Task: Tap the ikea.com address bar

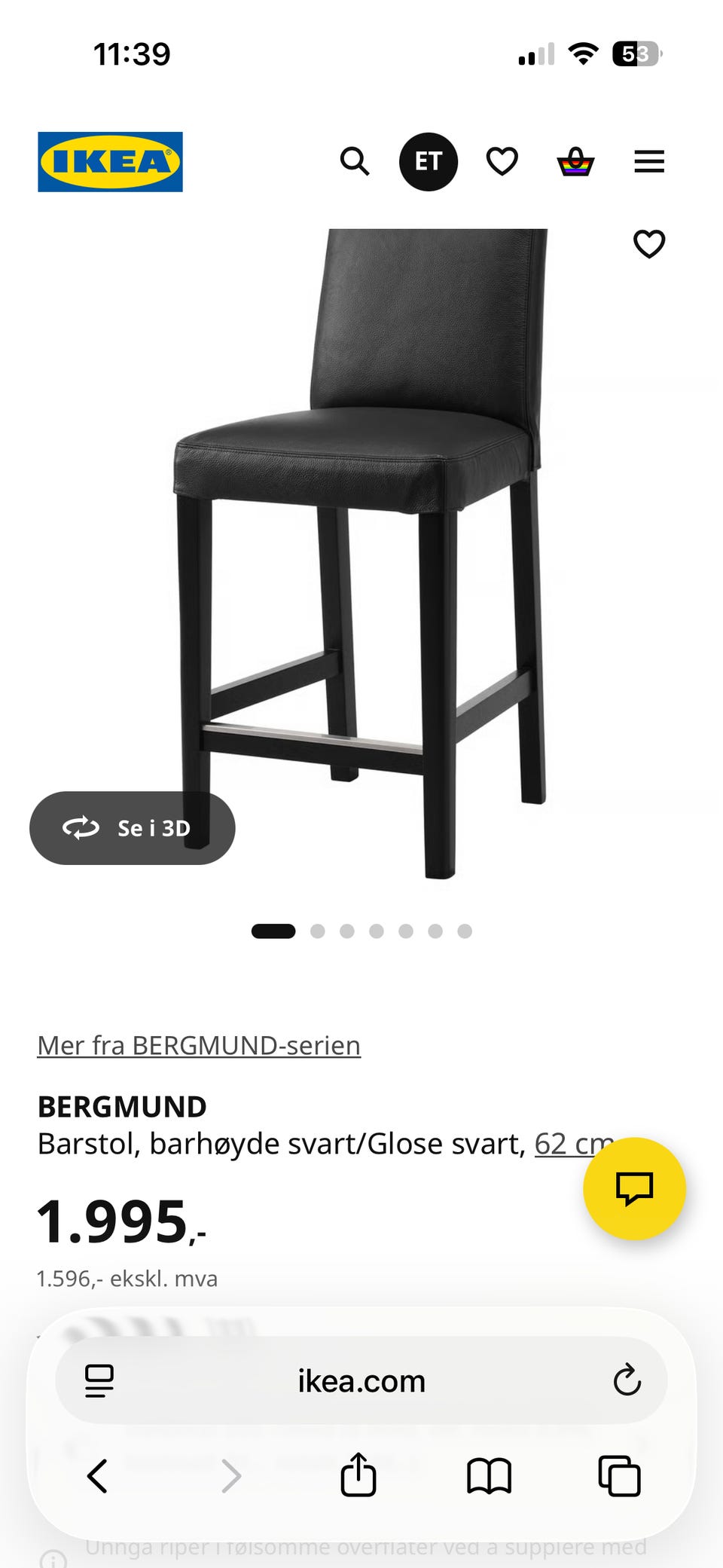Action: (361, 1380)
